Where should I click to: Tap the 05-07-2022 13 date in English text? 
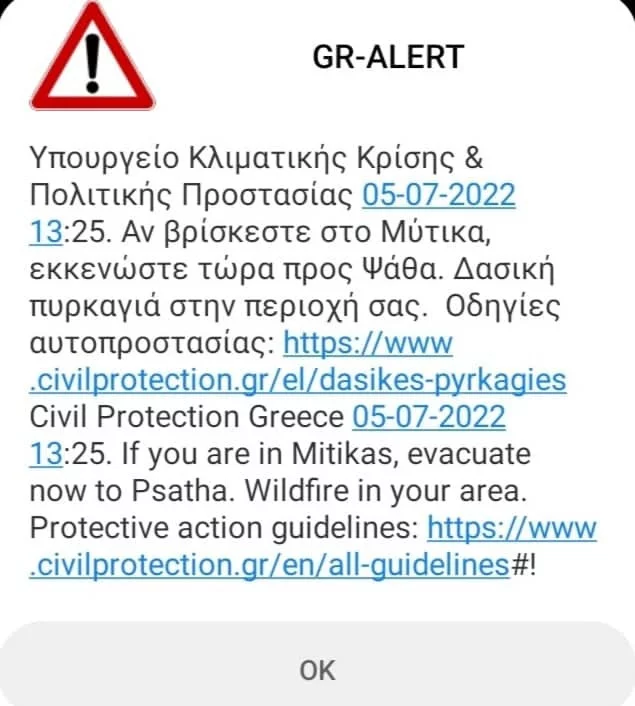click(x=428, y=417)
